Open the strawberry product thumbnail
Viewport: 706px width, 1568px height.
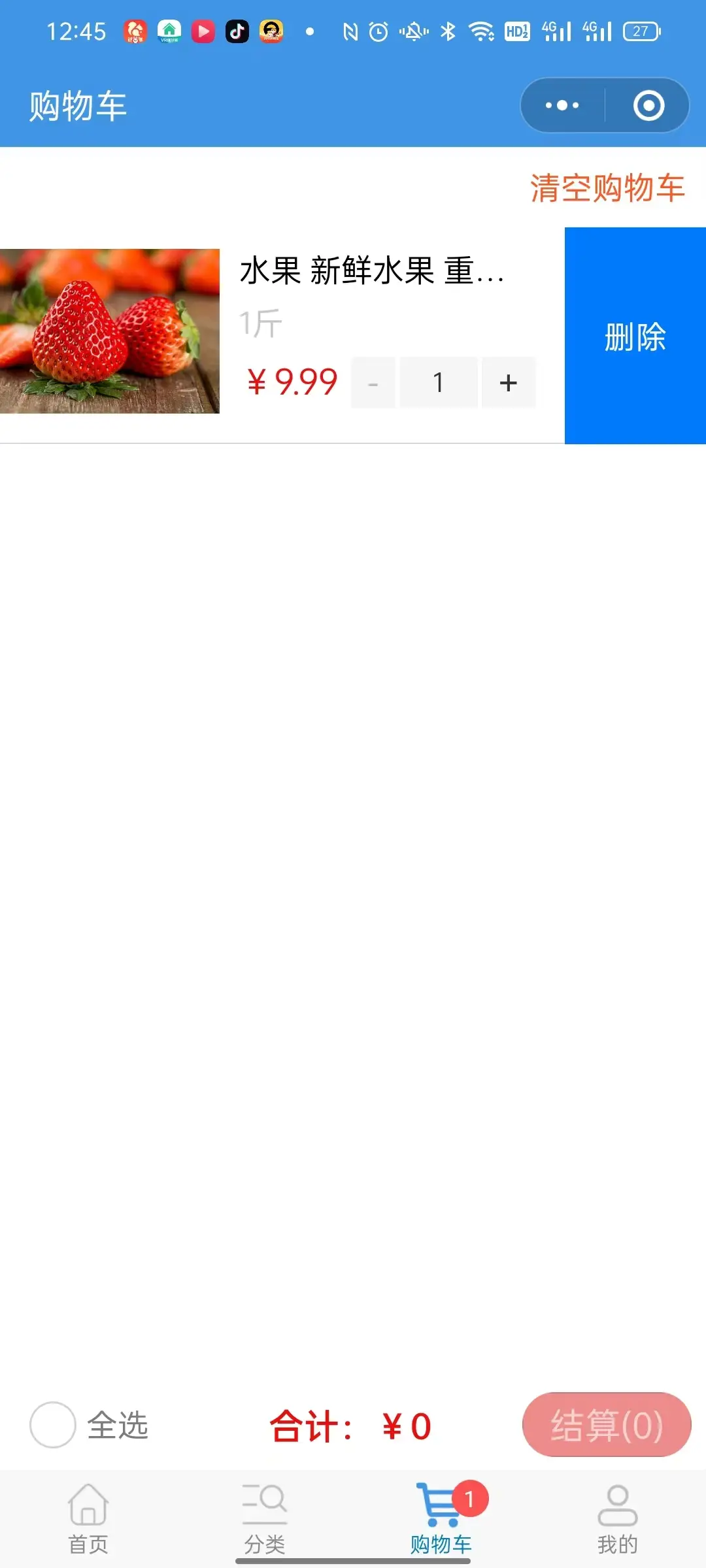110,331
